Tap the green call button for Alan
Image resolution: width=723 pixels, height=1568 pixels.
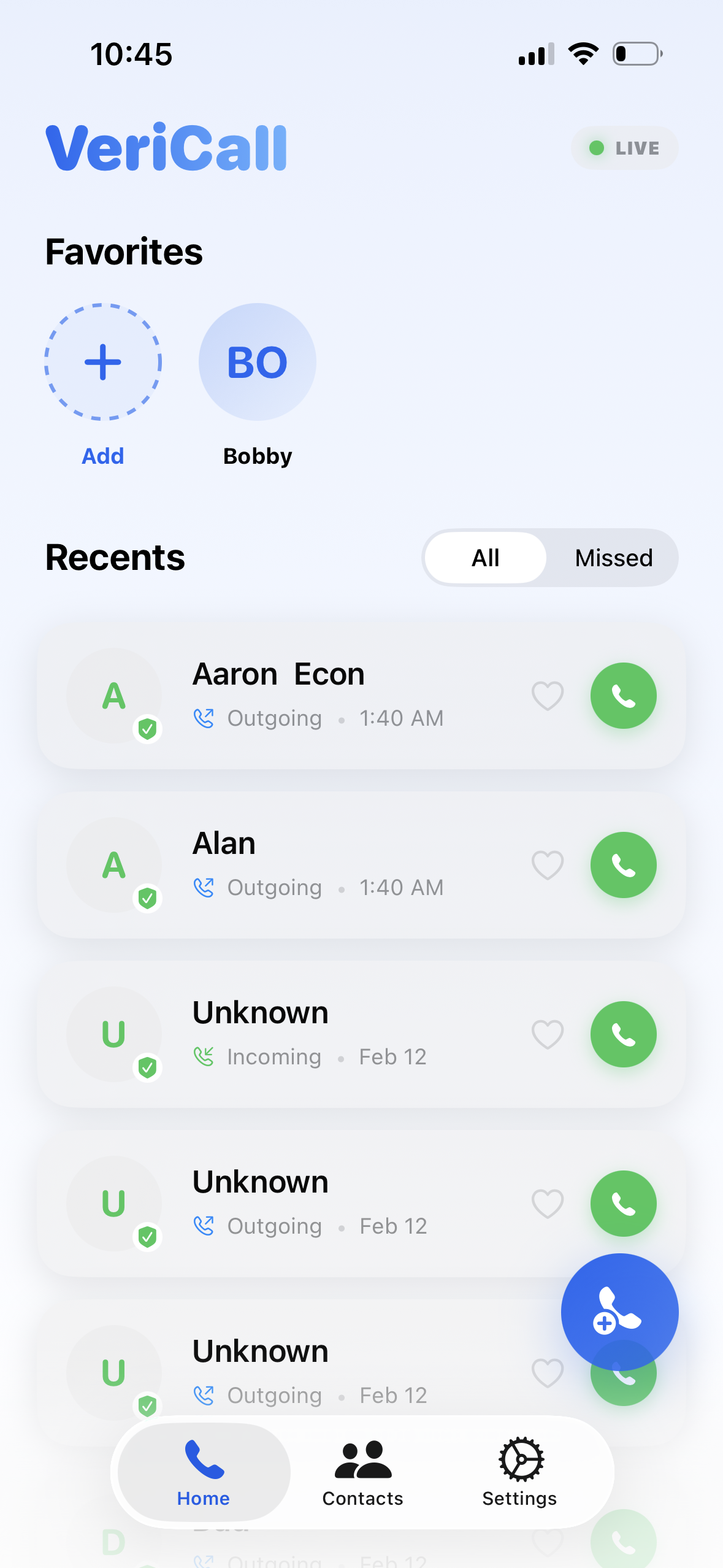coord(623,864)
